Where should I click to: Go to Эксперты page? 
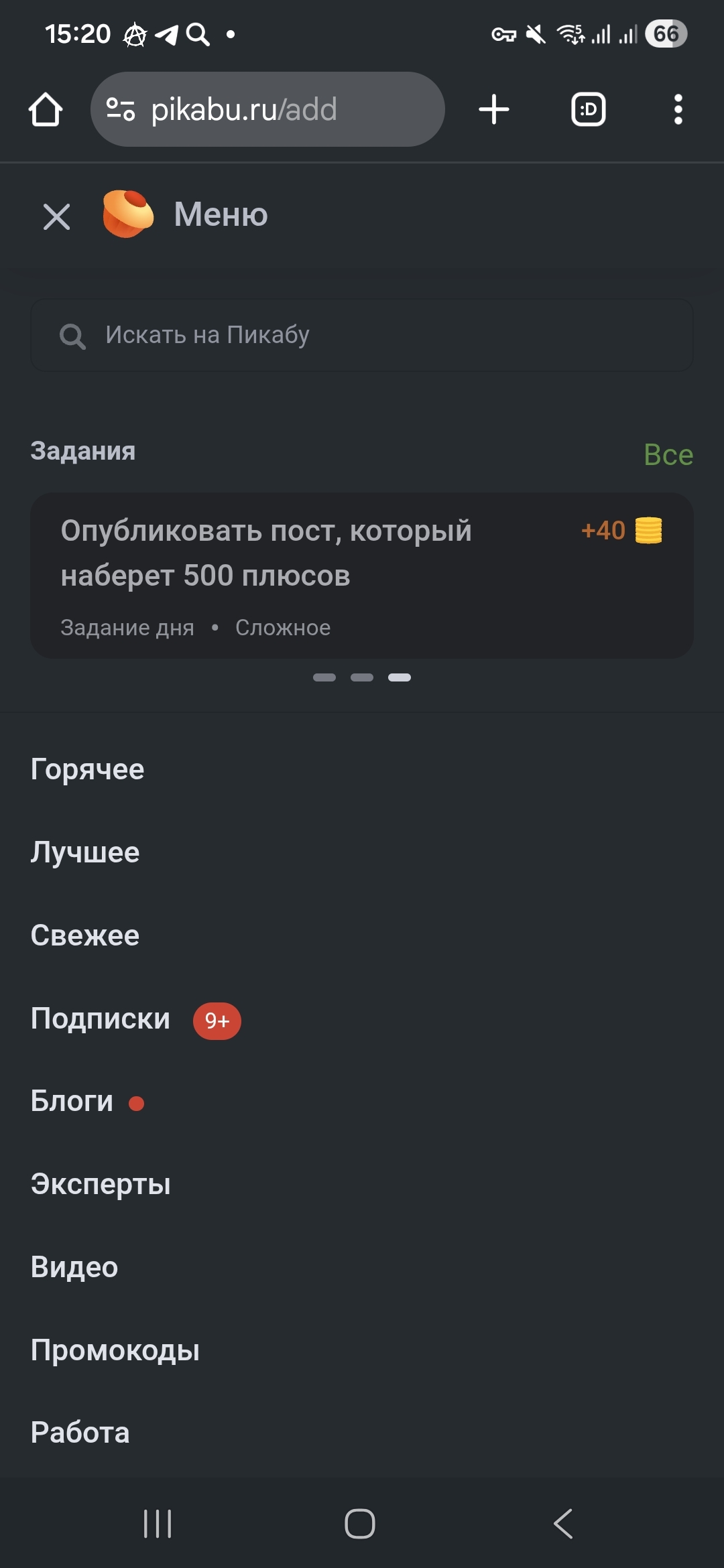[x=101, y=1184]
